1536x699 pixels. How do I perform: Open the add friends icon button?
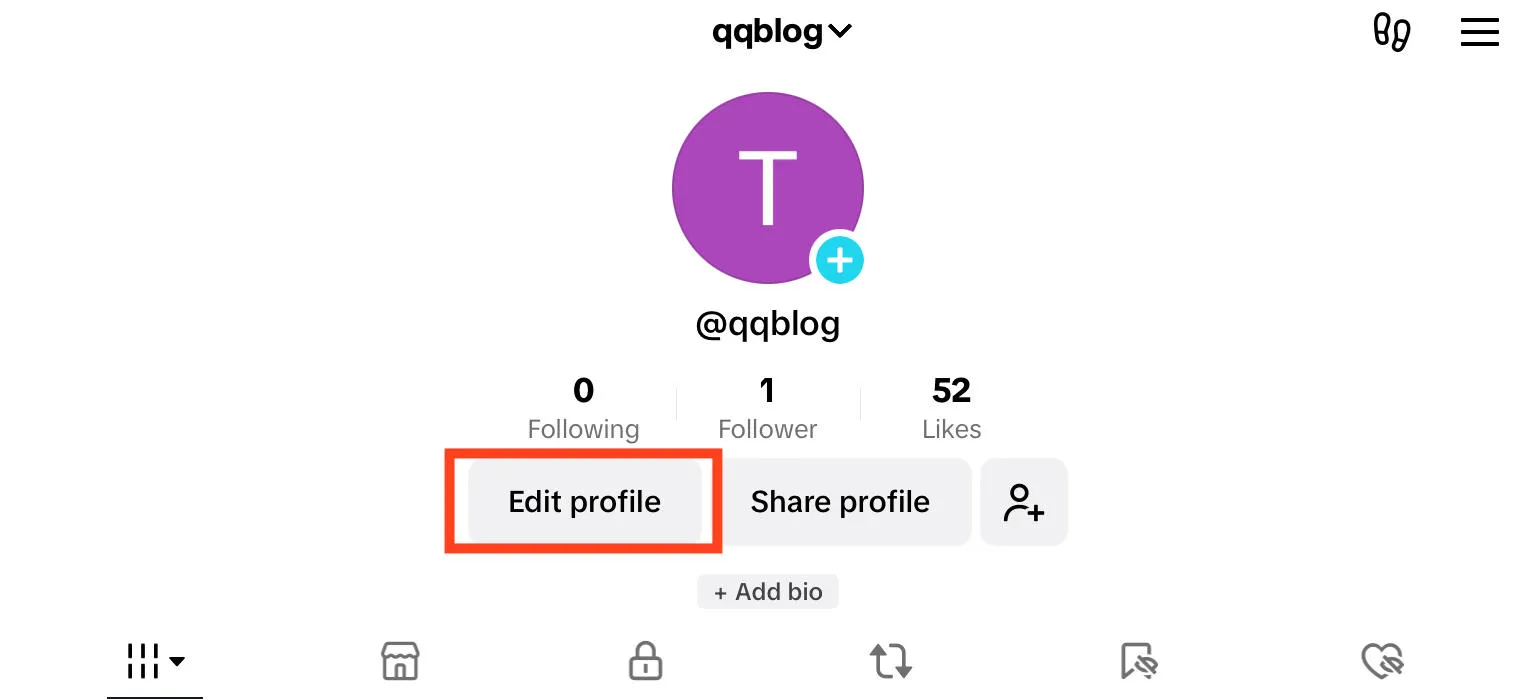pos(1024,501)
